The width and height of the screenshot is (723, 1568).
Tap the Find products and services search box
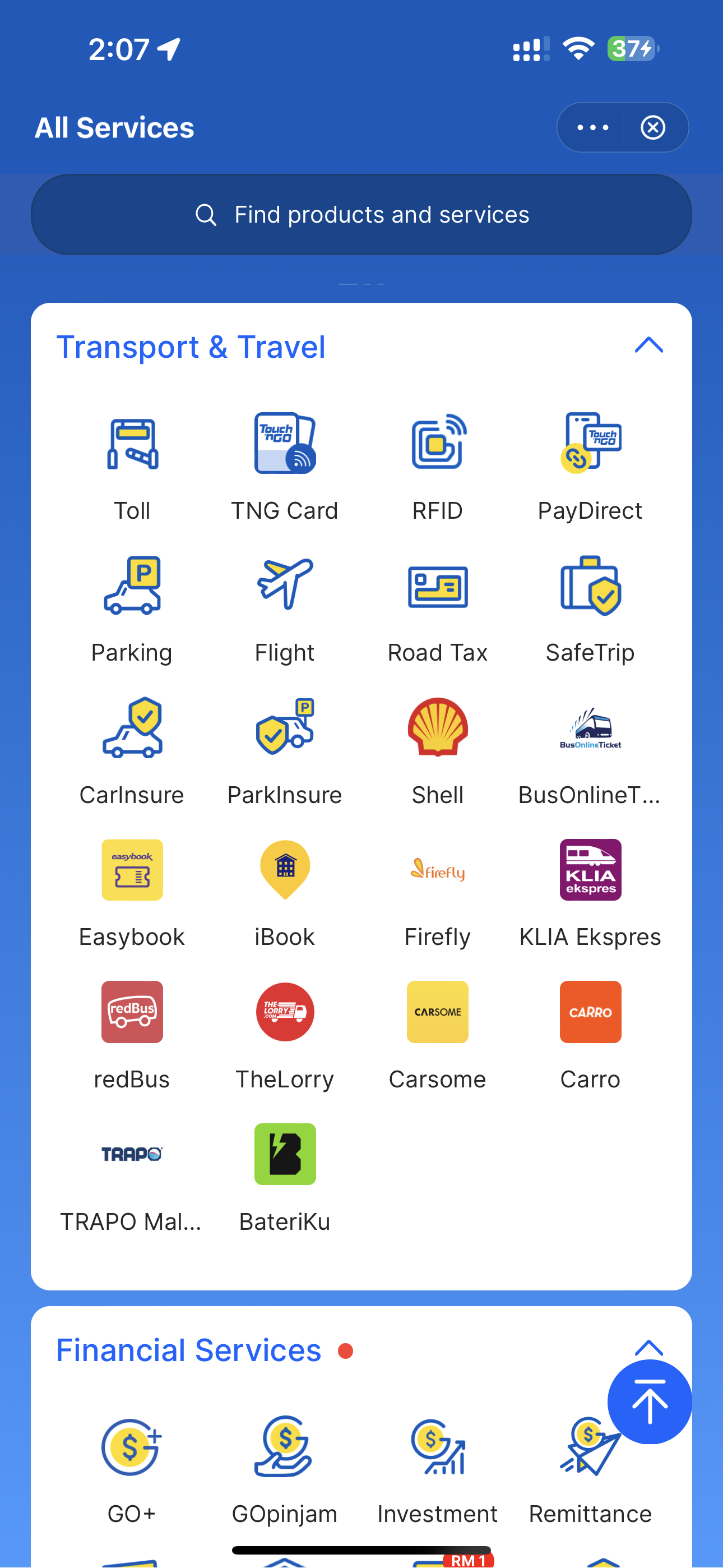(361, 214)
